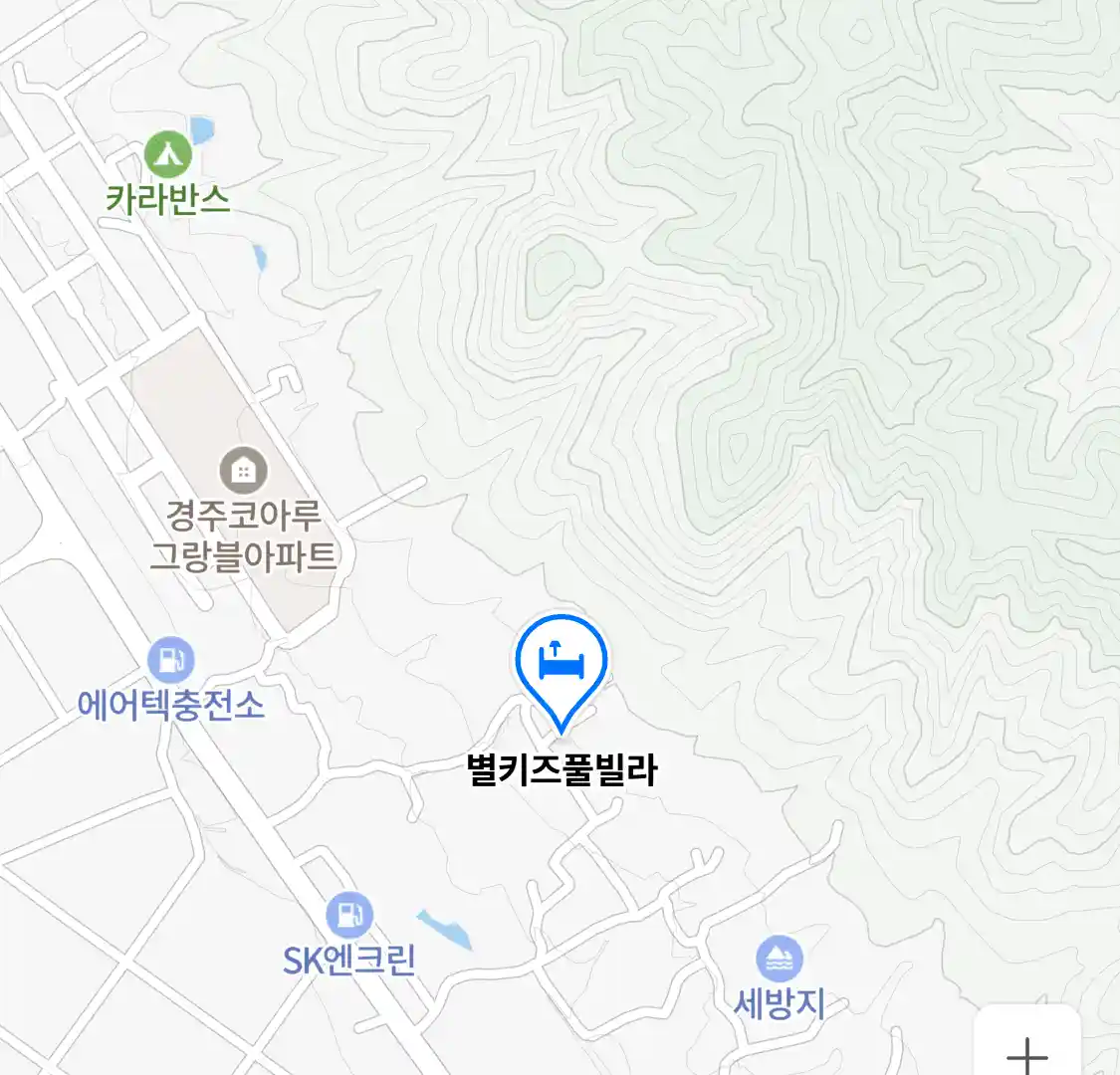Open the 에어텍충전소 gas station marker

tap(170, 659)
